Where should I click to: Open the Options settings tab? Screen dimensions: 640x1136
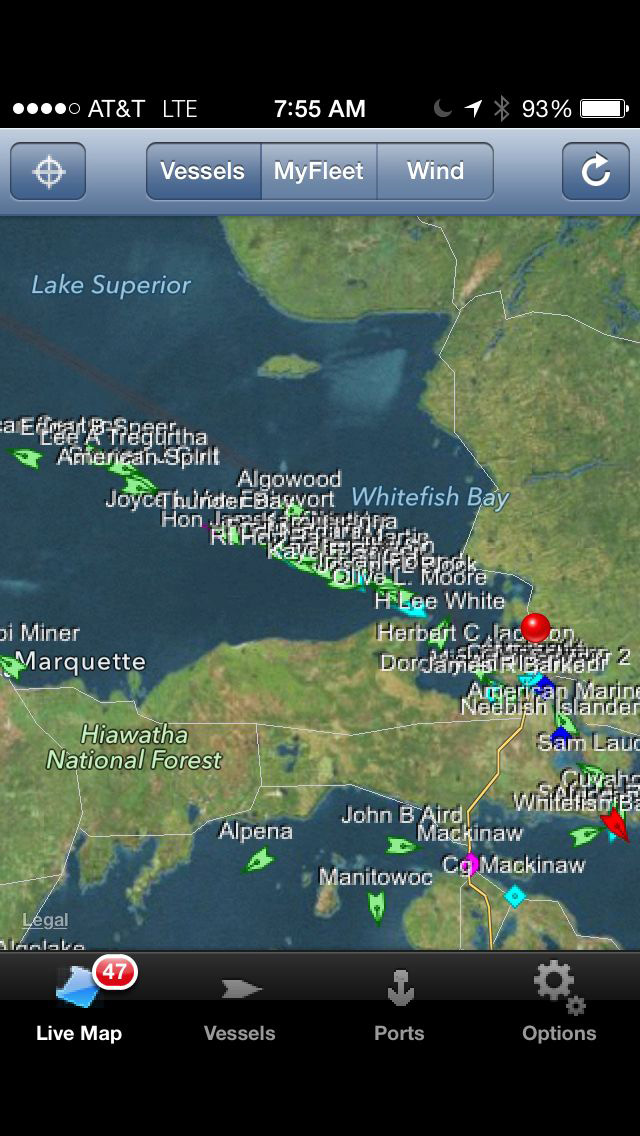(x=559, y=1005)
